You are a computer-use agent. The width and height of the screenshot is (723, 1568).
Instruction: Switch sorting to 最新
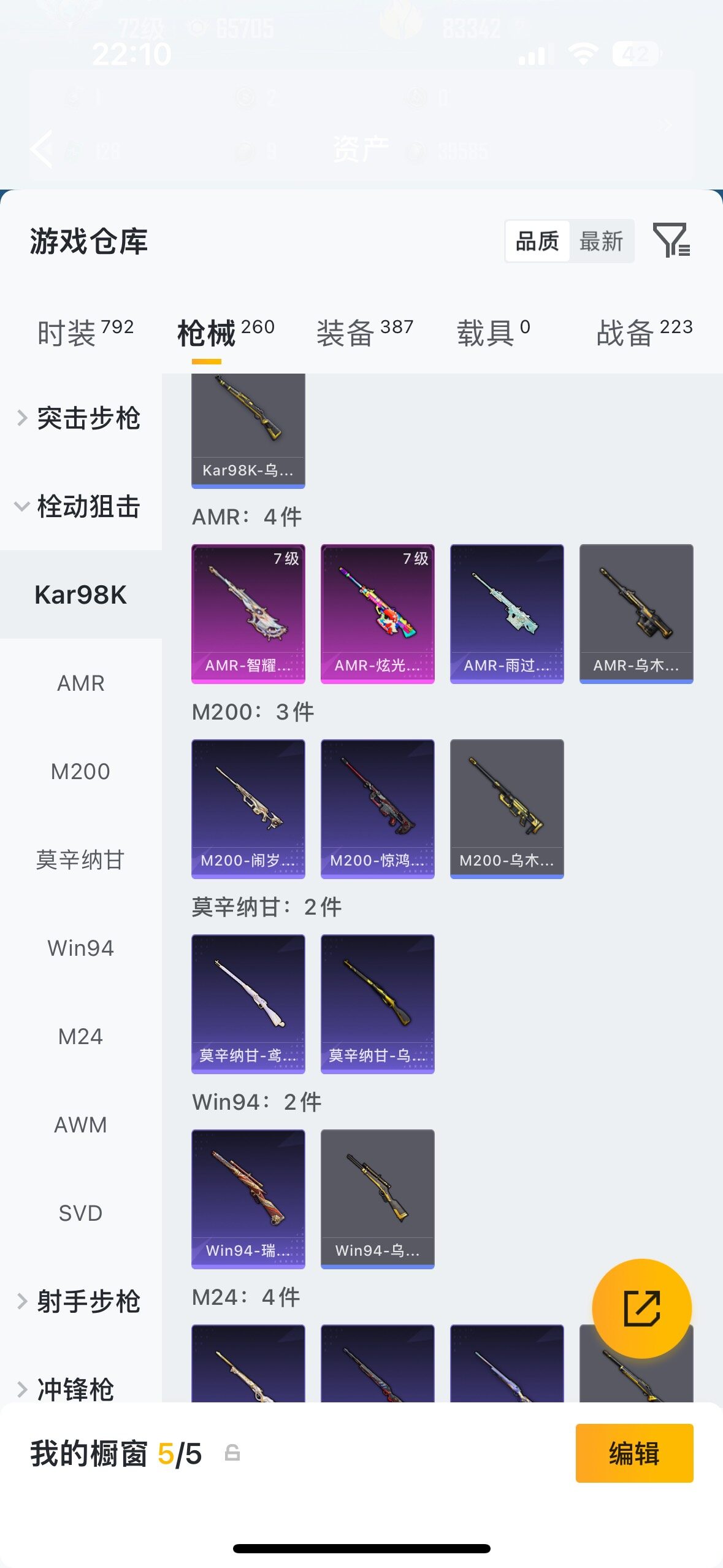(x=601, y=241)
